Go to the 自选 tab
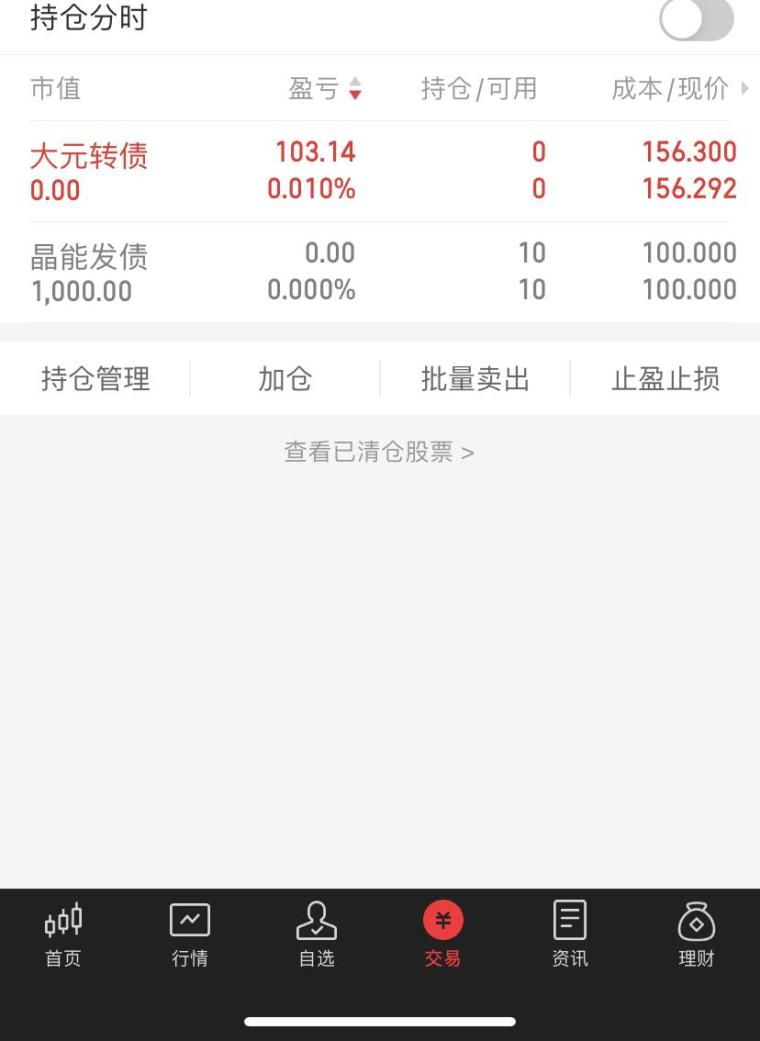 [316, 935]
